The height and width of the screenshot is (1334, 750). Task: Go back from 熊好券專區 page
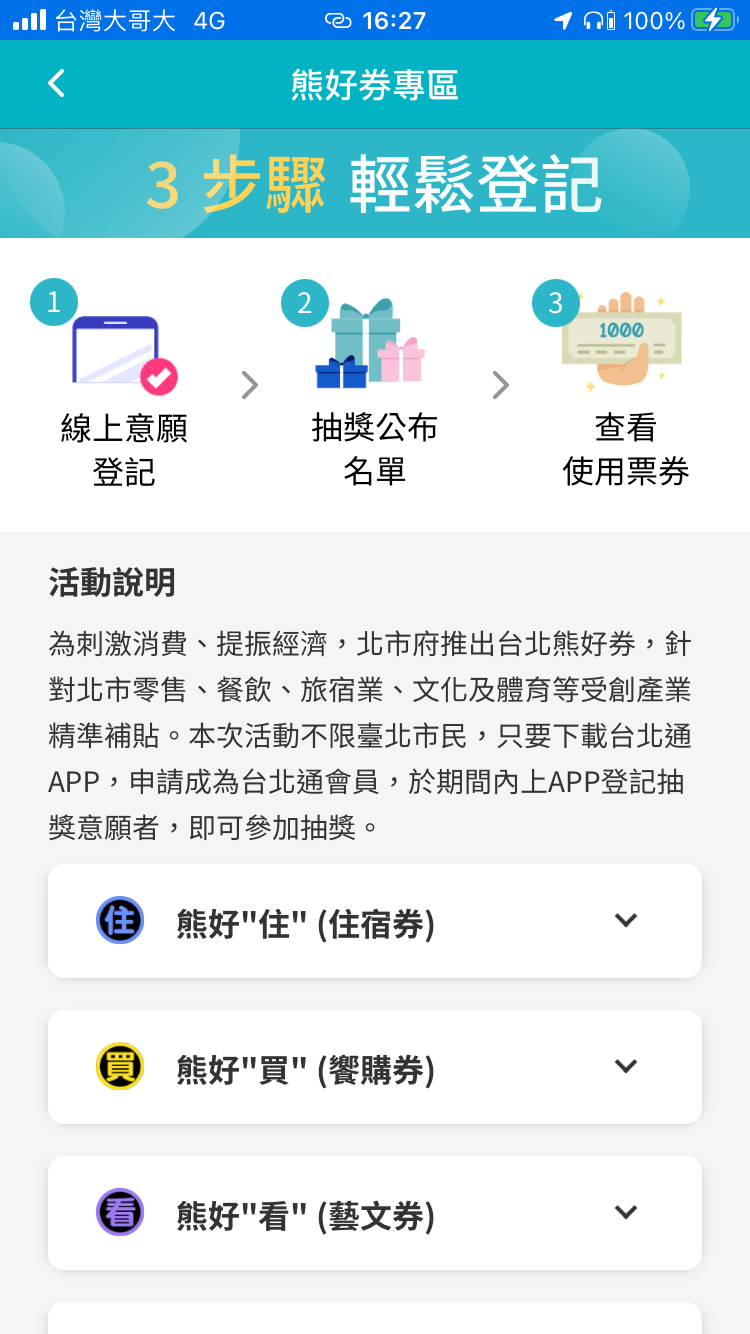[57, 84]
